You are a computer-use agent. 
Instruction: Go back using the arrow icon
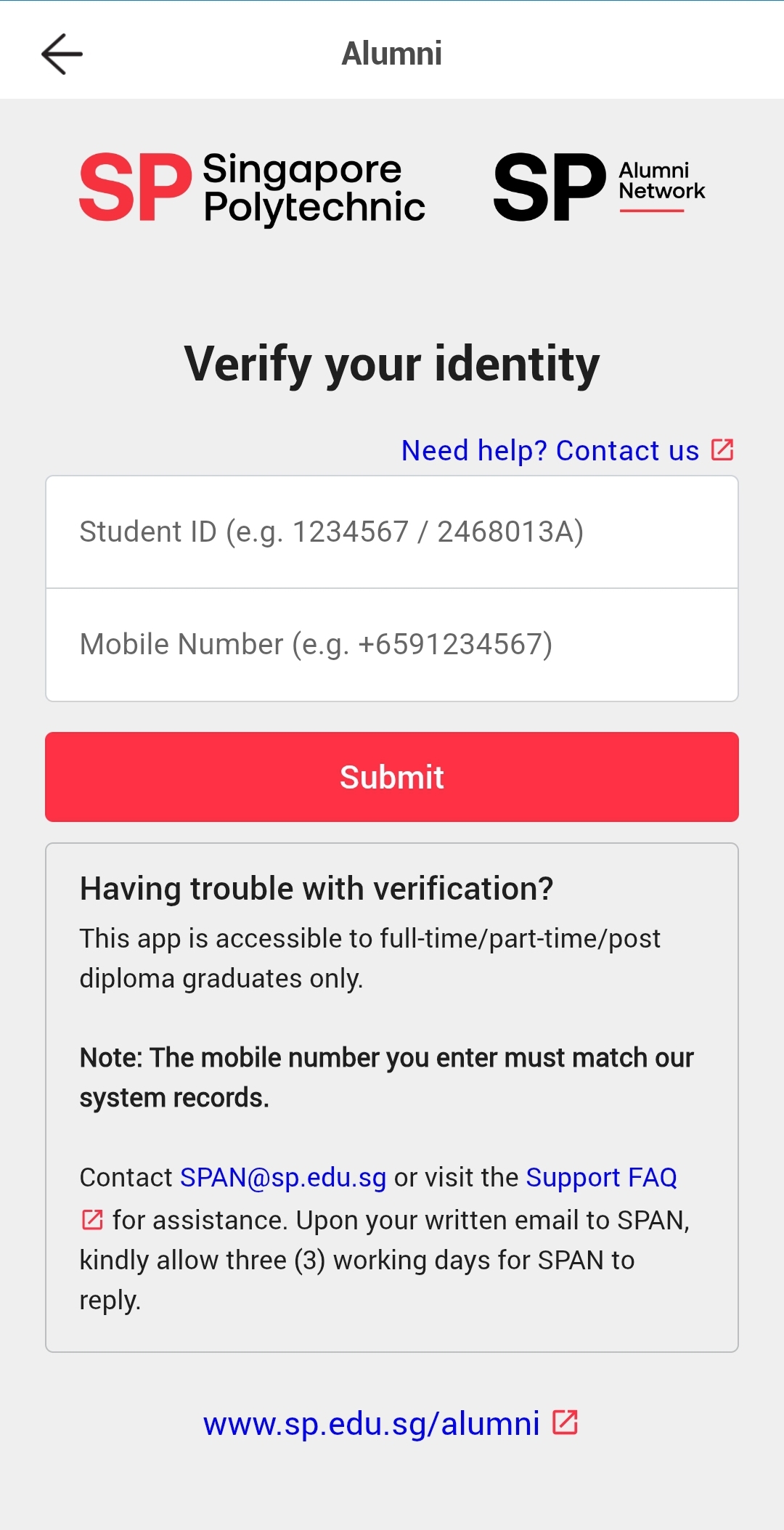point(62,54)
